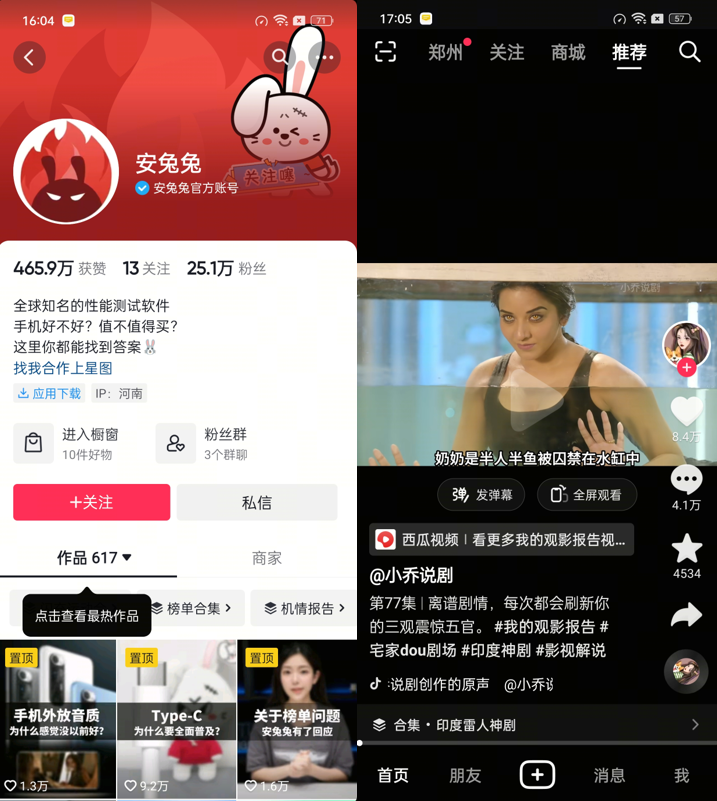Send a private message via 私信

click(257, 502)
